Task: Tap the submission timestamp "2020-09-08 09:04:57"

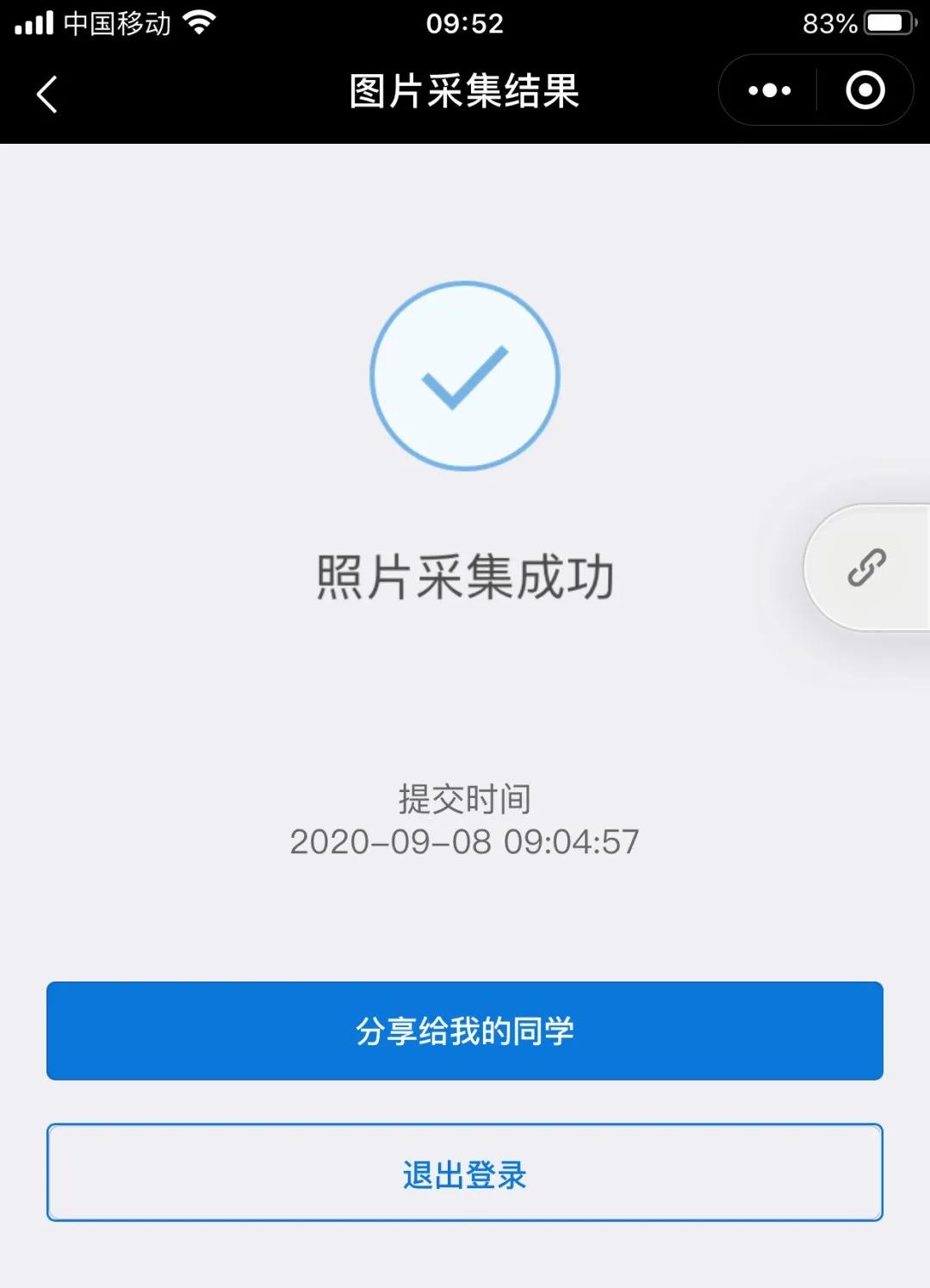Action: click(465, 843)
